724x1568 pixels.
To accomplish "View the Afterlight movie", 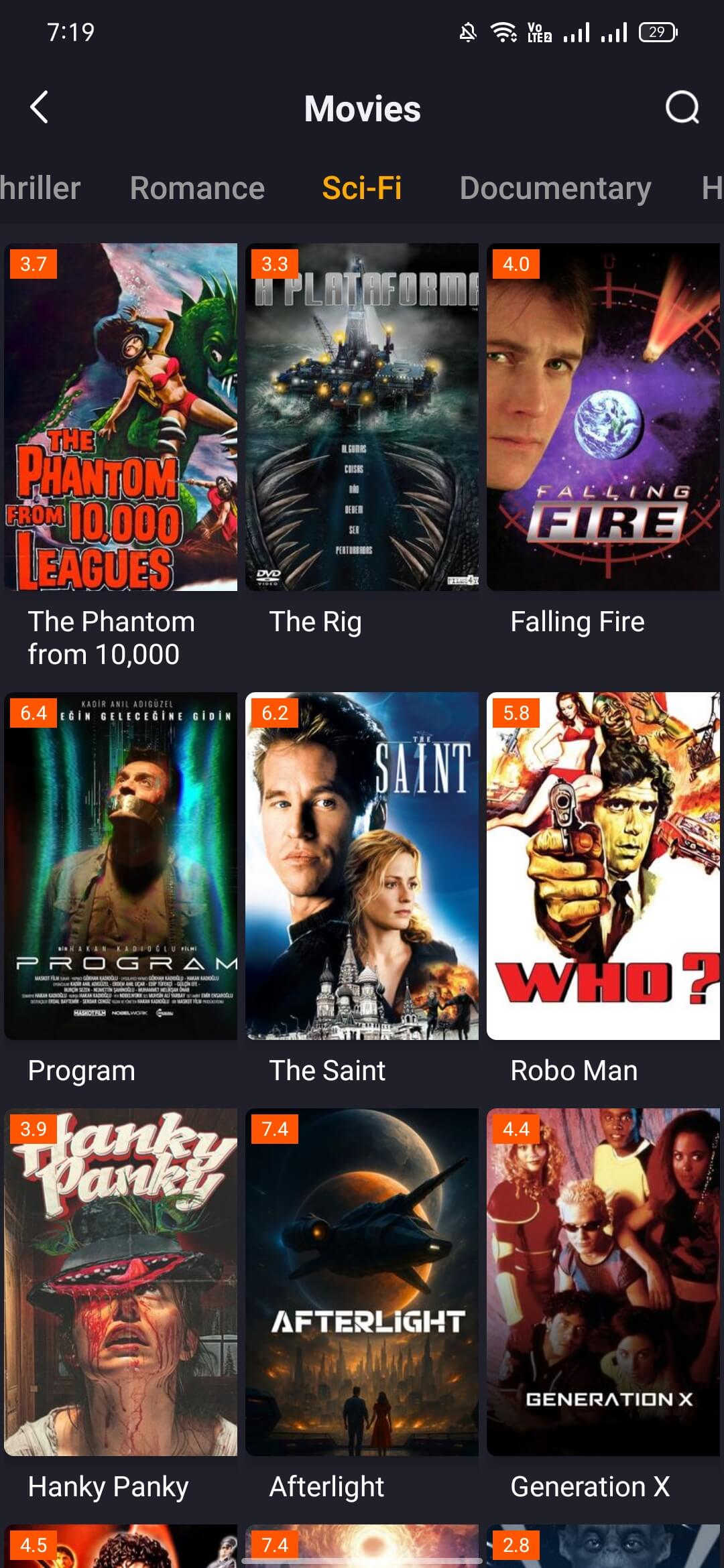I will 362,1281.
